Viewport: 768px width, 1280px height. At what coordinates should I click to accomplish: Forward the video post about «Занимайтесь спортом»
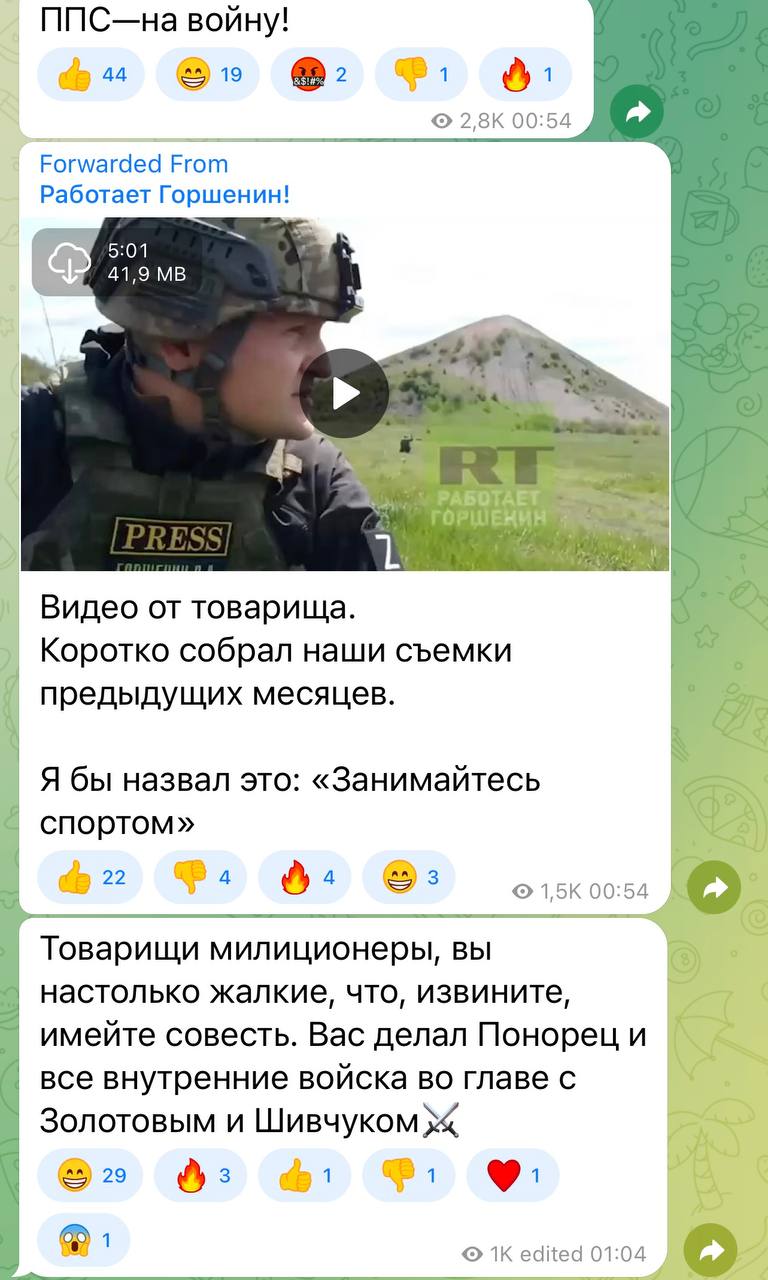[715, 887]
